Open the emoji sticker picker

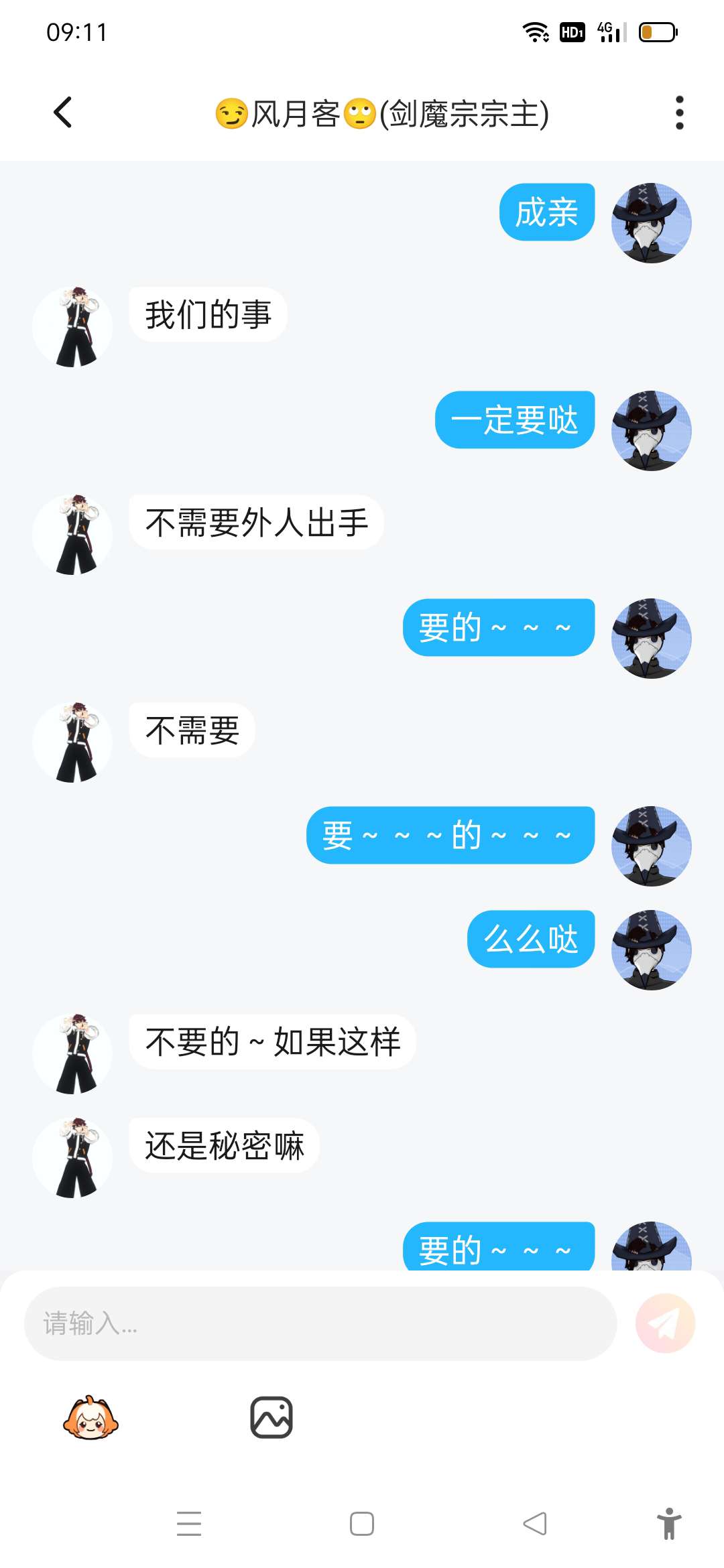coord(90,1417)
